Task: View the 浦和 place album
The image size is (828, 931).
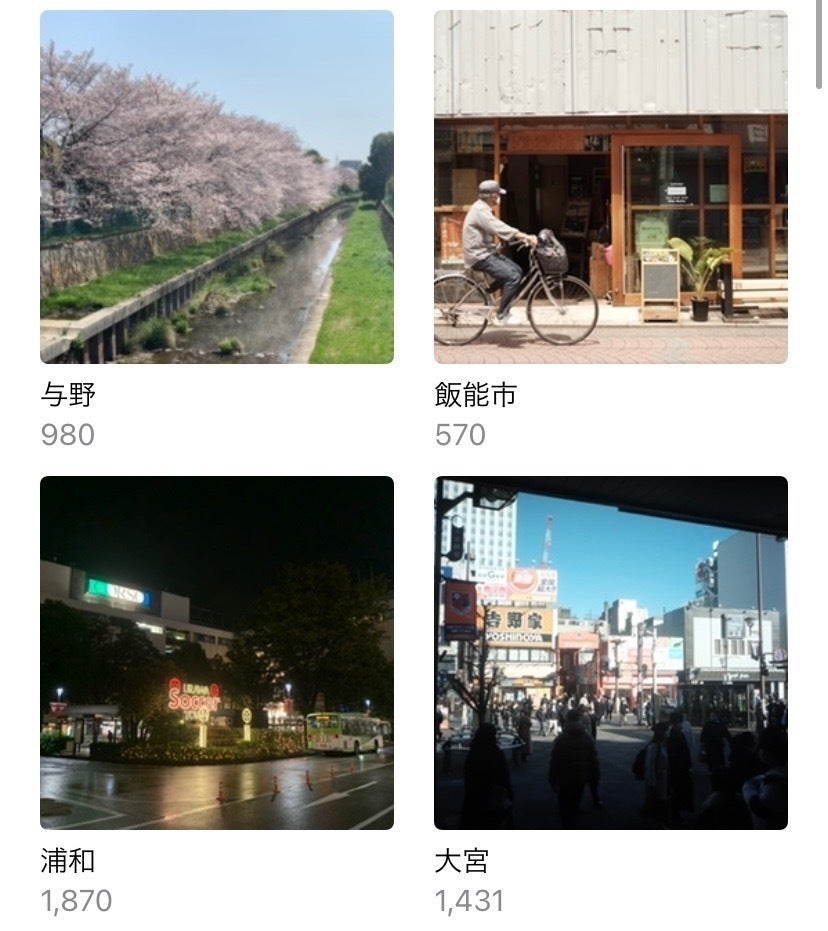Action: click(216, 652)
